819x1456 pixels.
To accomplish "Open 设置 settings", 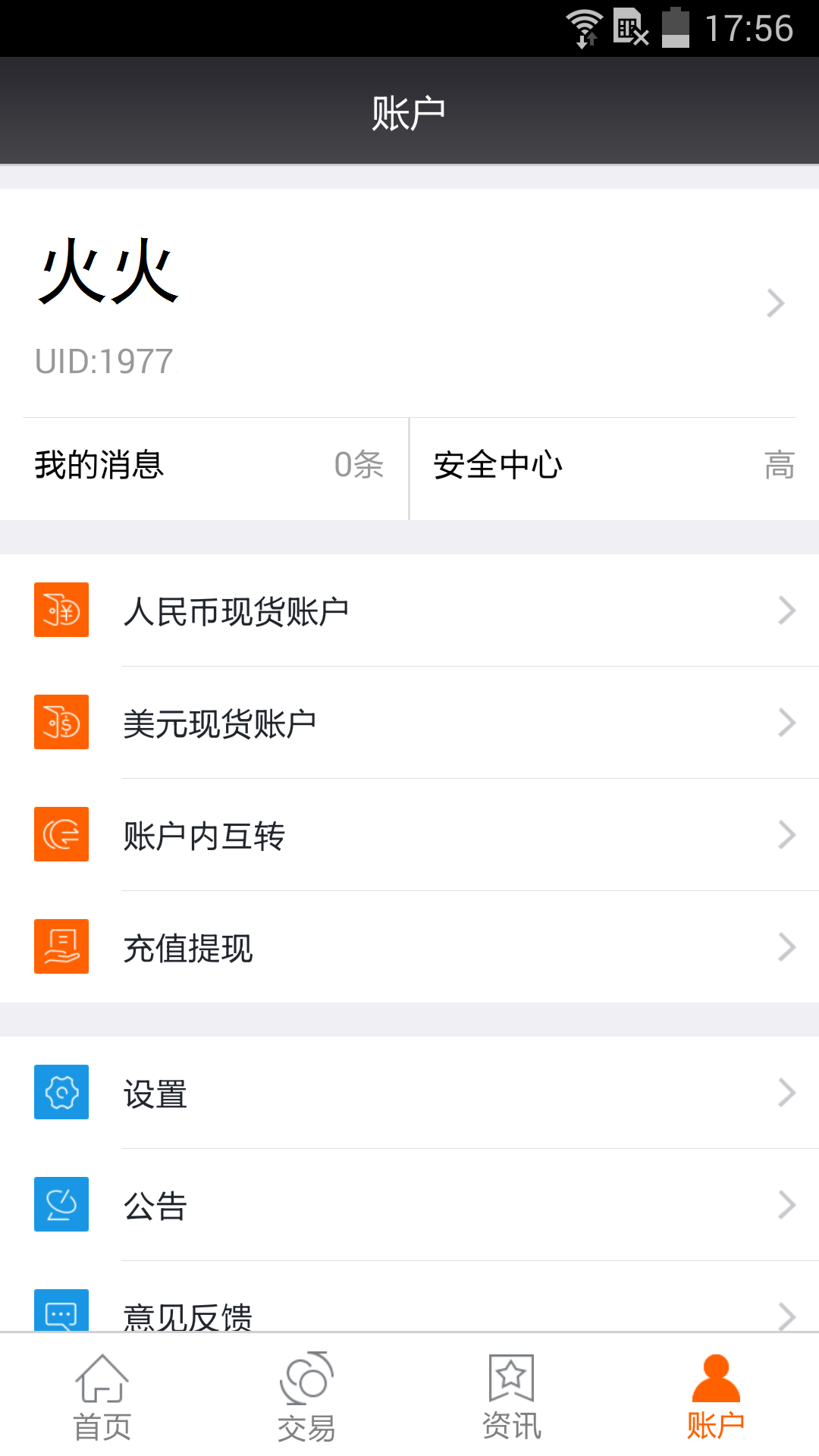I will click(409, 1093).
